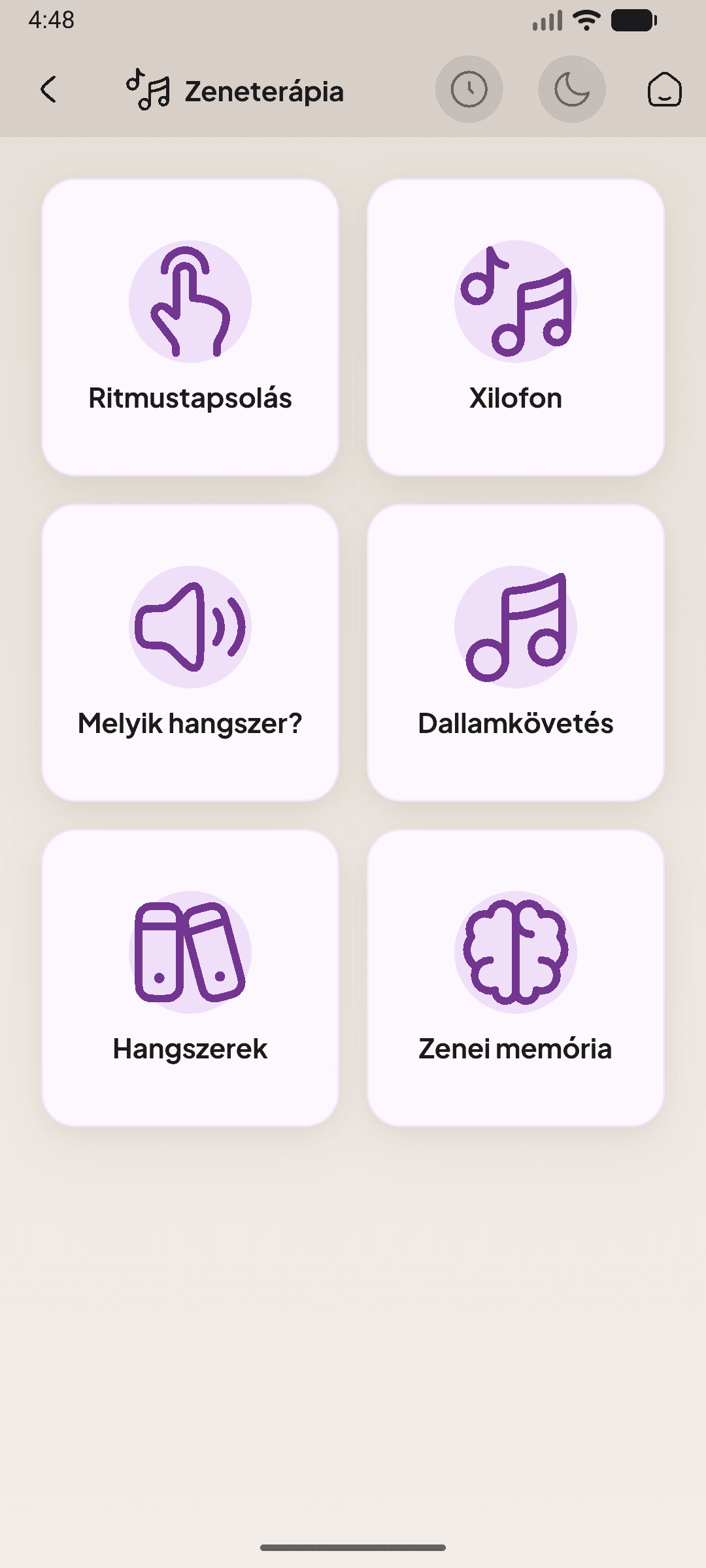Start the Dallamkövetés activity
Image resolution: width=706 pixels, height=1568 pixels.
point(516,653)
